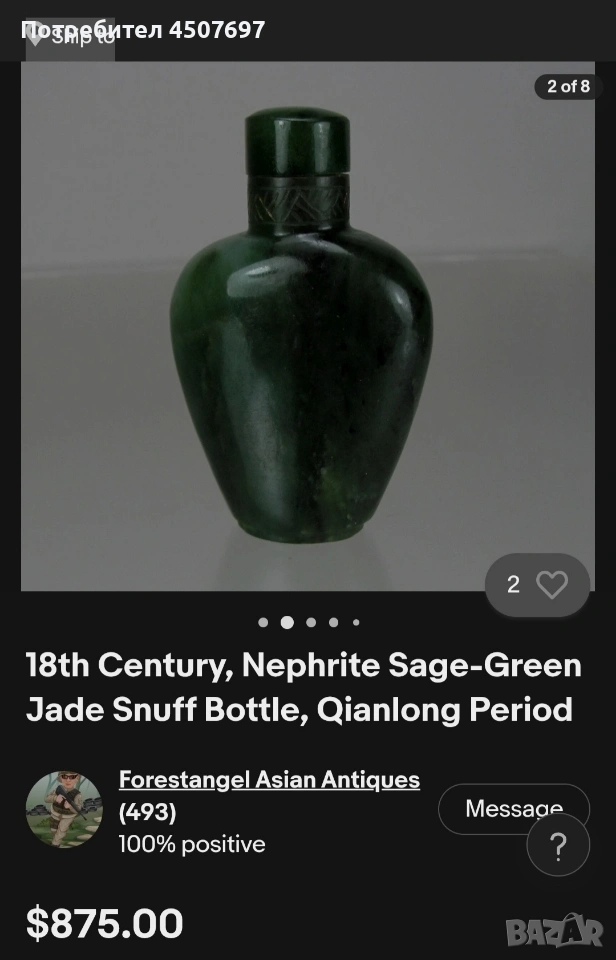The width and height of the screenshot is (616, 960).
Task: Open Forestangel Asian Antiques seller page
Action: (269, 780)
